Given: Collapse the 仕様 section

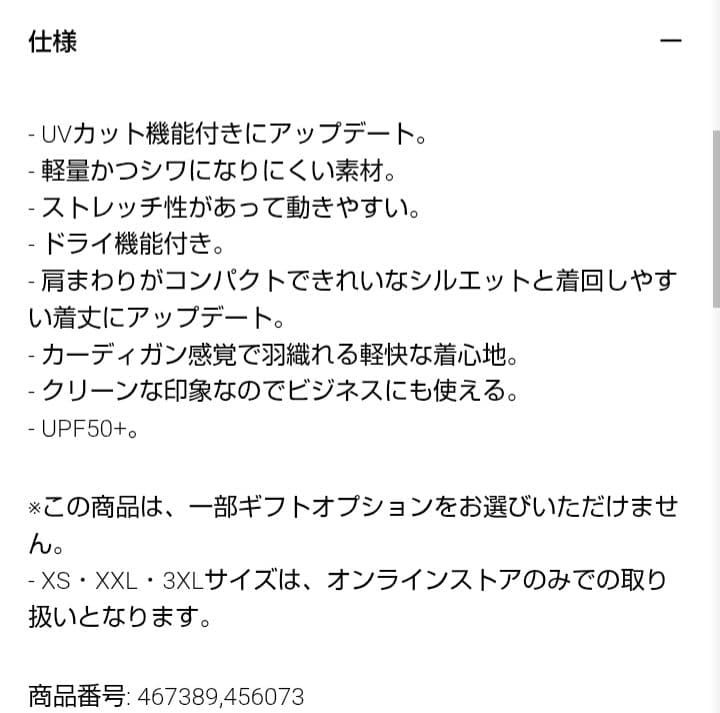Looking at the screenshot, I should click(x=671, y=41).
